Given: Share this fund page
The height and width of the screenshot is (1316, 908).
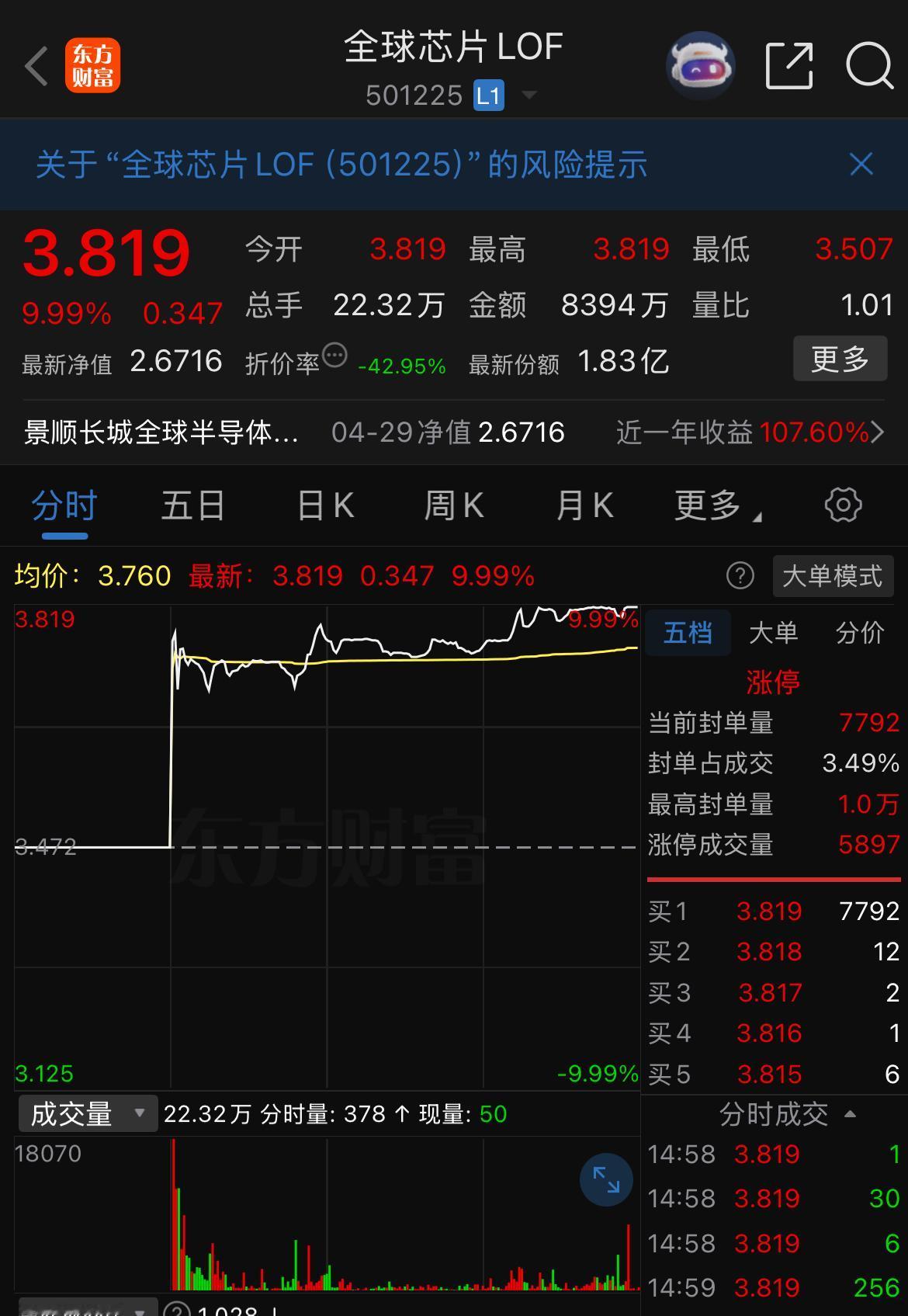Looking at the screenshot, I should coord(789,65).
